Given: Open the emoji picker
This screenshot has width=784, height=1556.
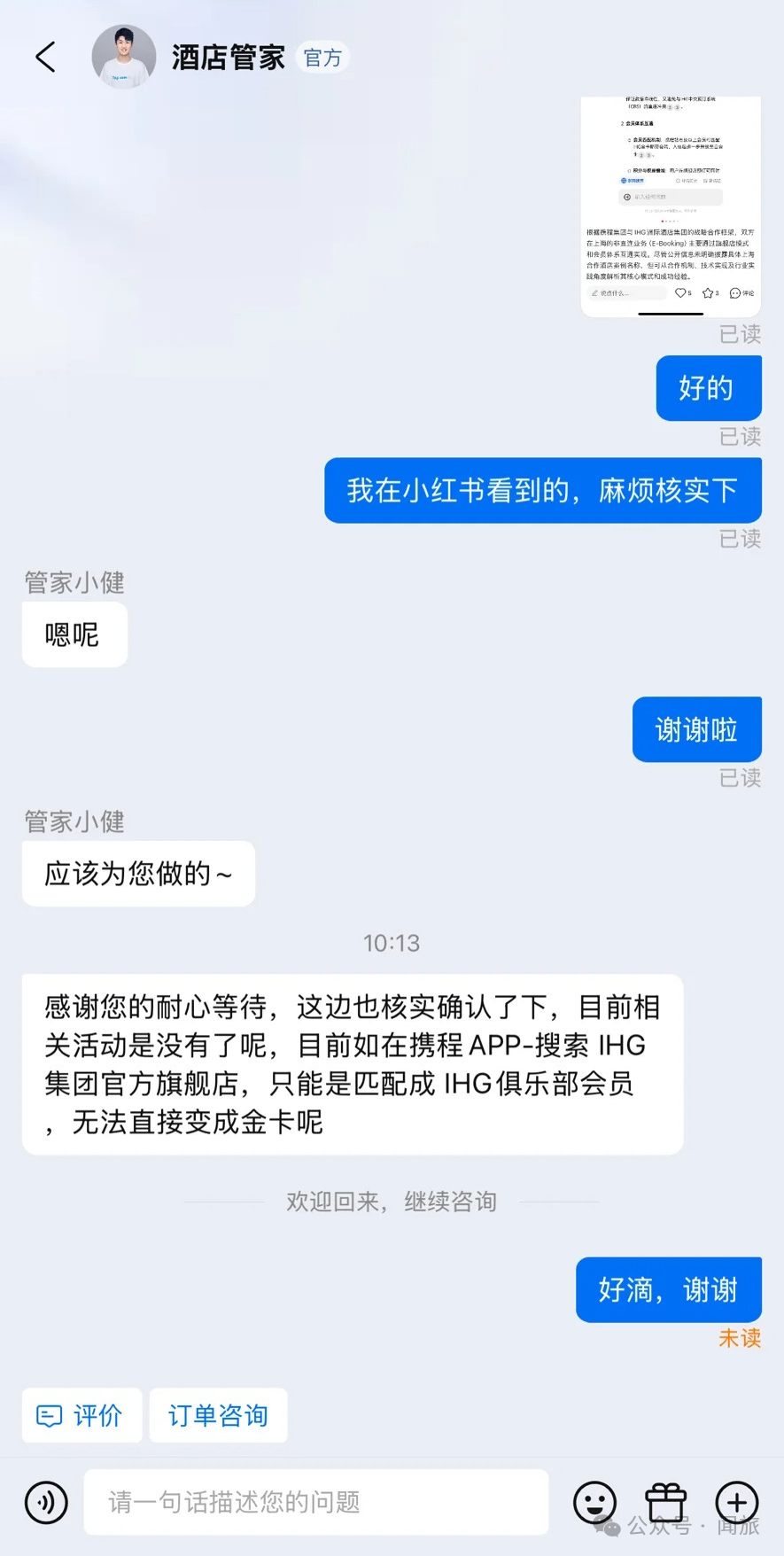Looking at the screenshot, I should point(594,1502).
